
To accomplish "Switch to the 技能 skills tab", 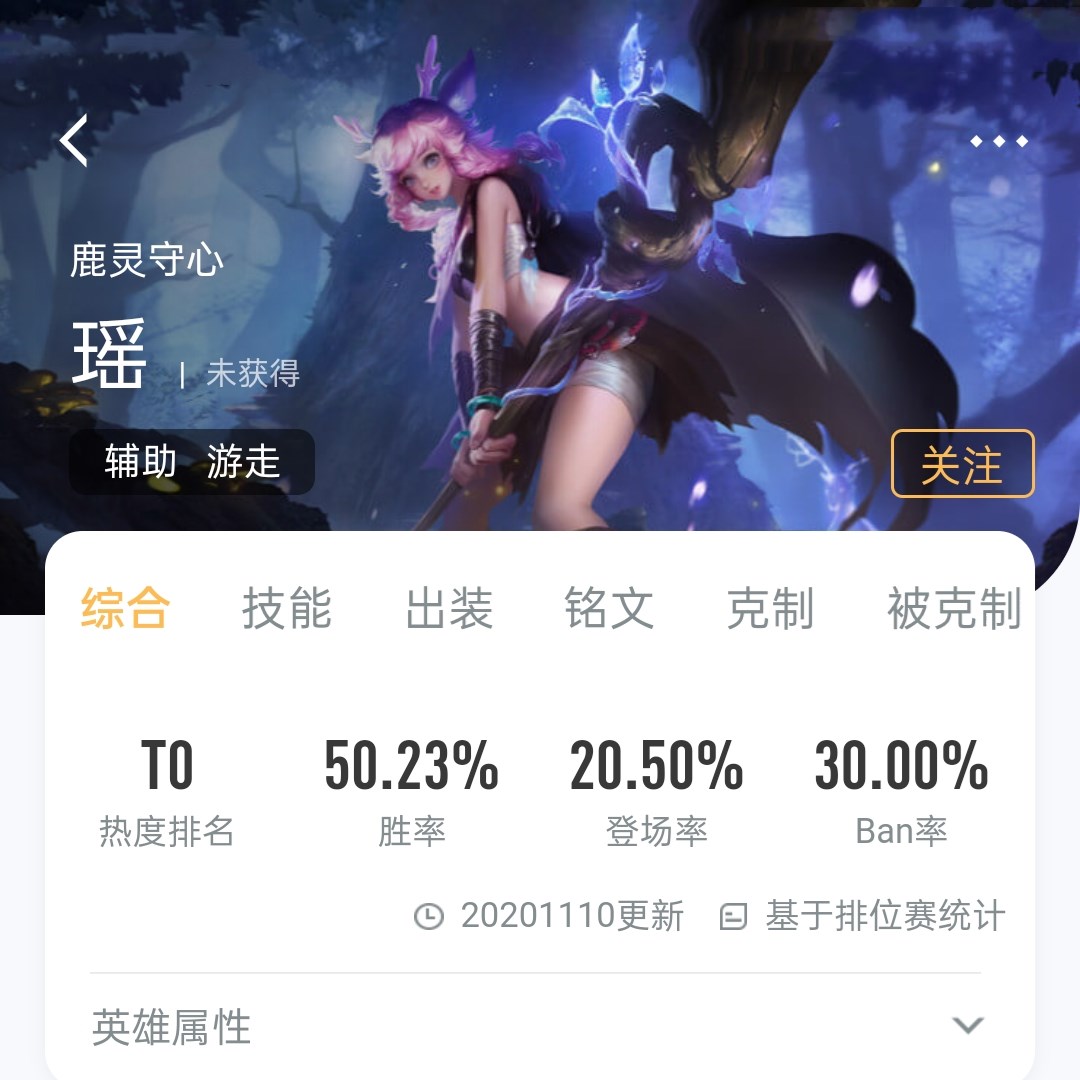I will point(287,608).
